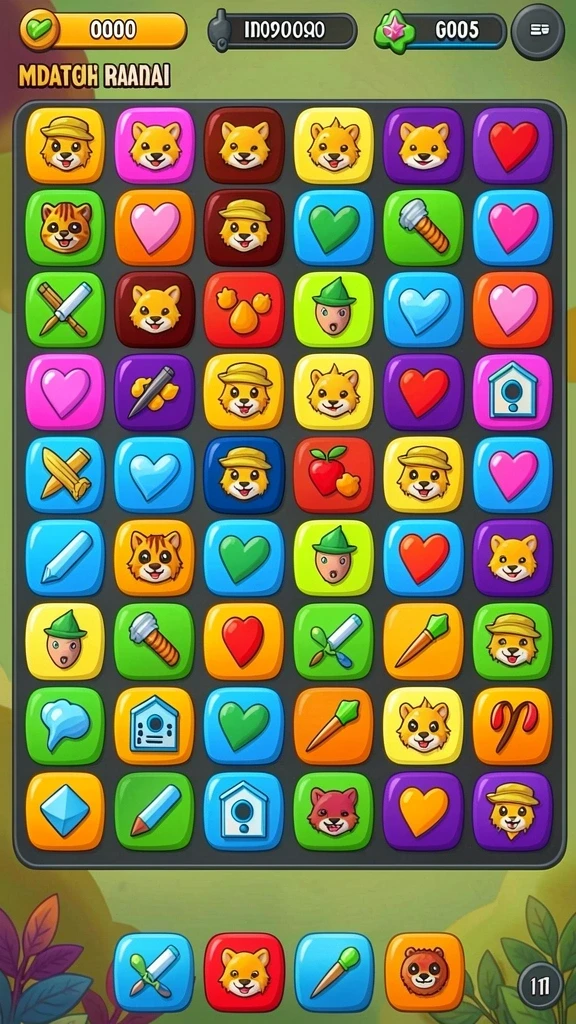Tap the green tile with the red fox
The width and height of the screenshot is (576, 1024).
pos(334,811)
